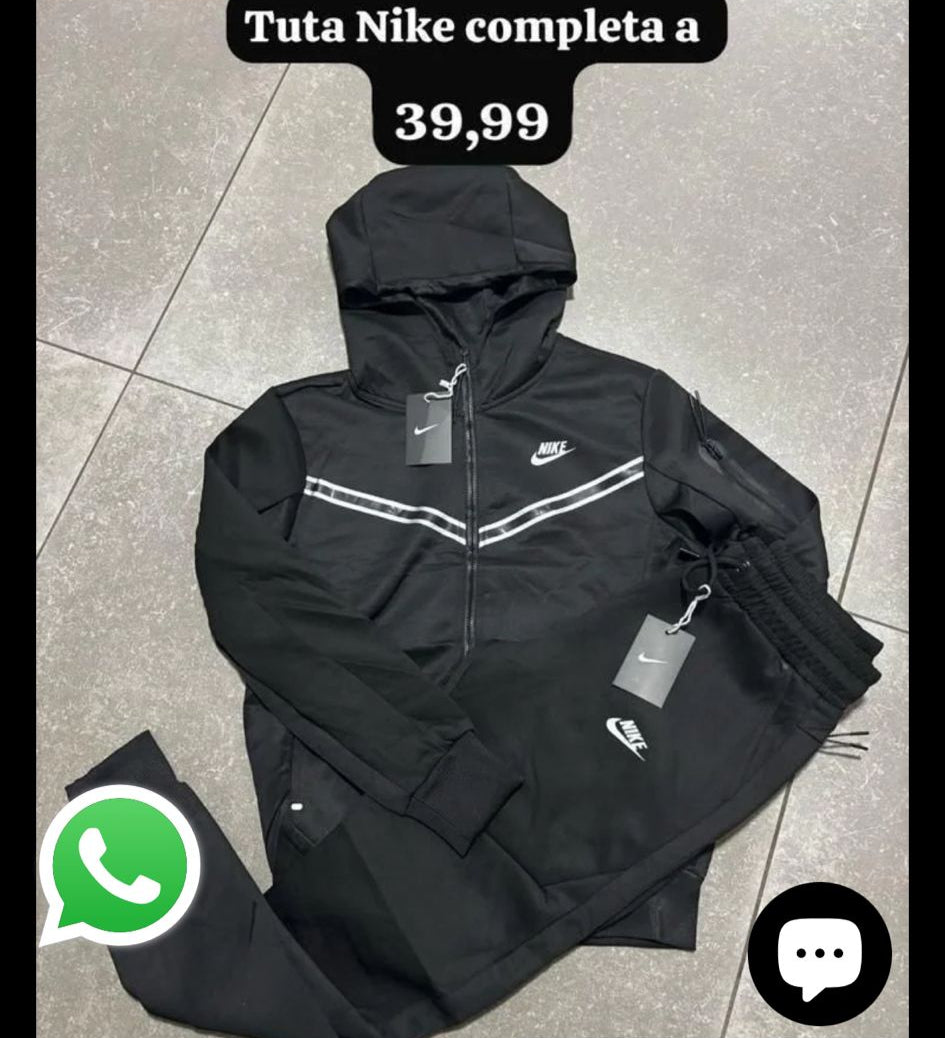Open the live chat bubble
Viewport: 945px width, 1038px height.
(819, 953)
